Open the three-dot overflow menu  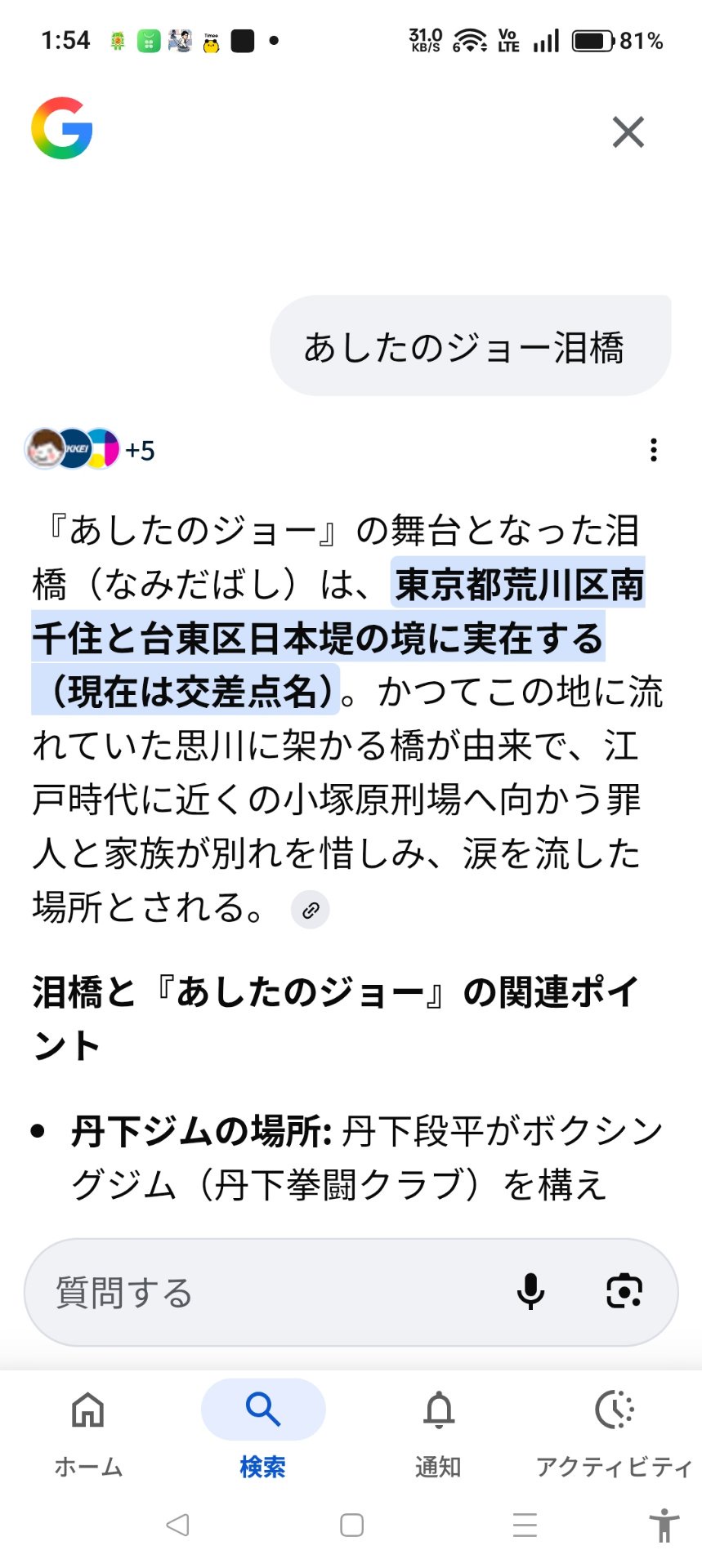(653, 450)
